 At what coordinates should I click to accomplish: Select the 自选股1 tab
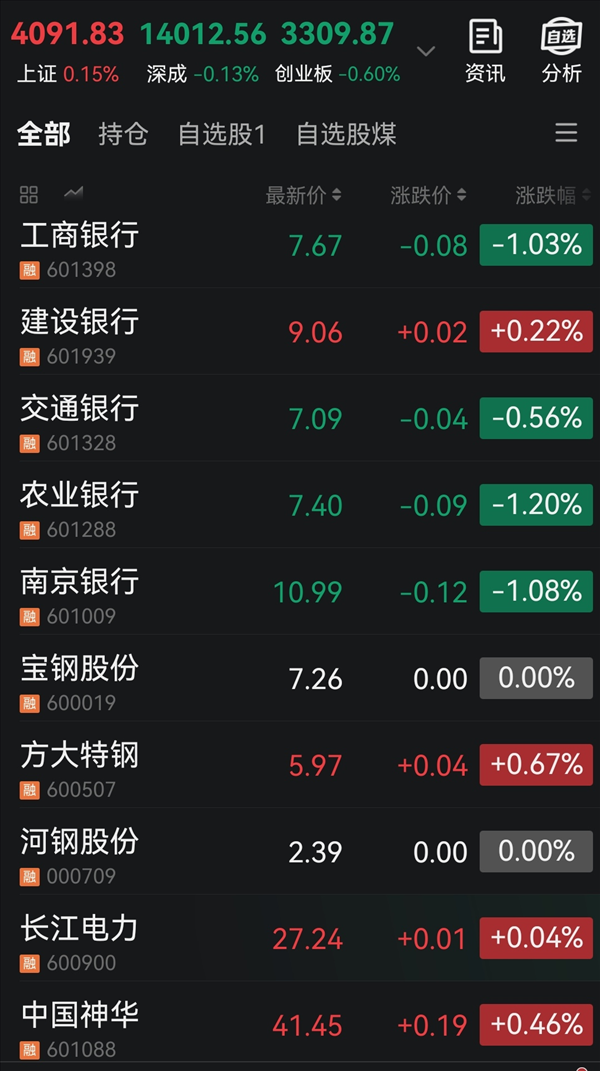tap(221, 134)
